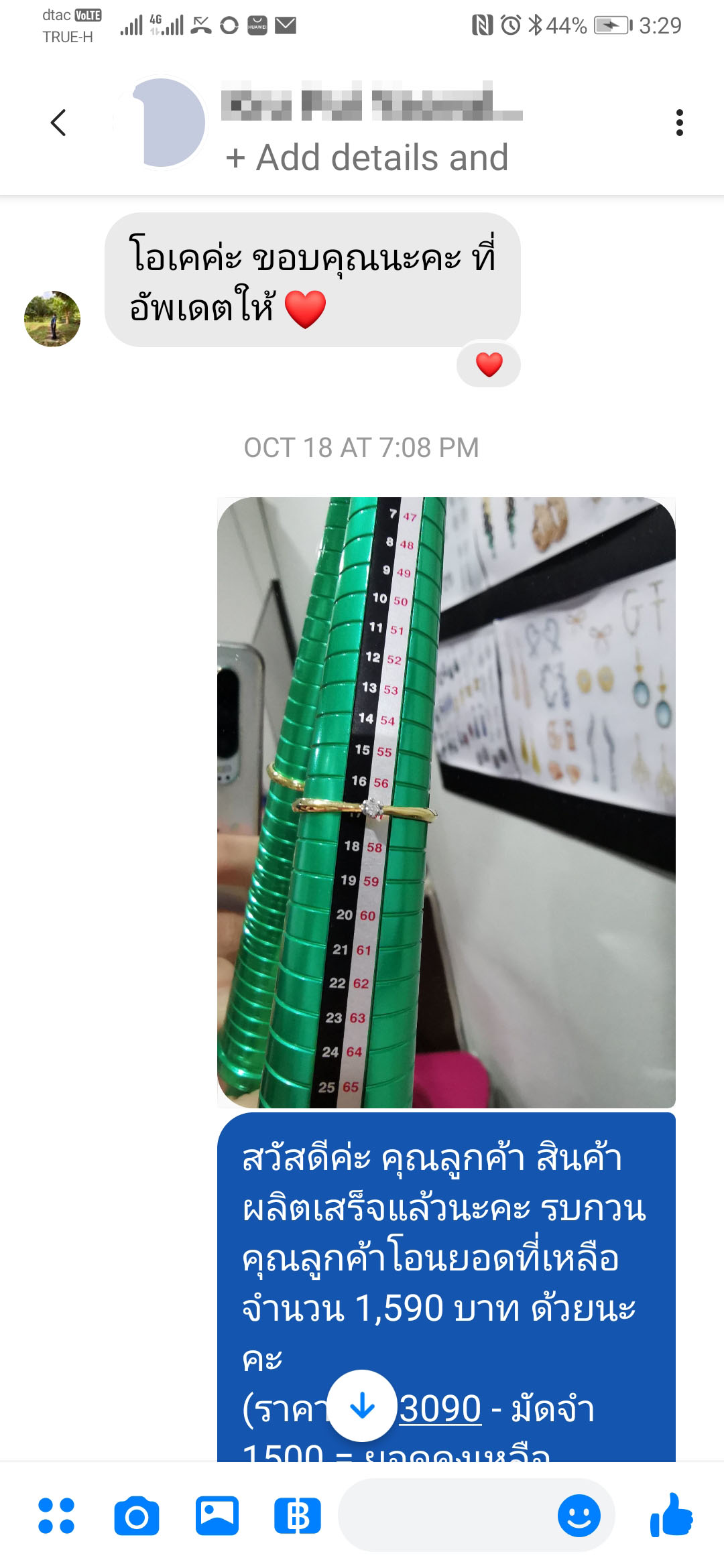Tap the heart reaction on the first message
This screenshot has height=1568, width=724.
[x=489, y=365]
